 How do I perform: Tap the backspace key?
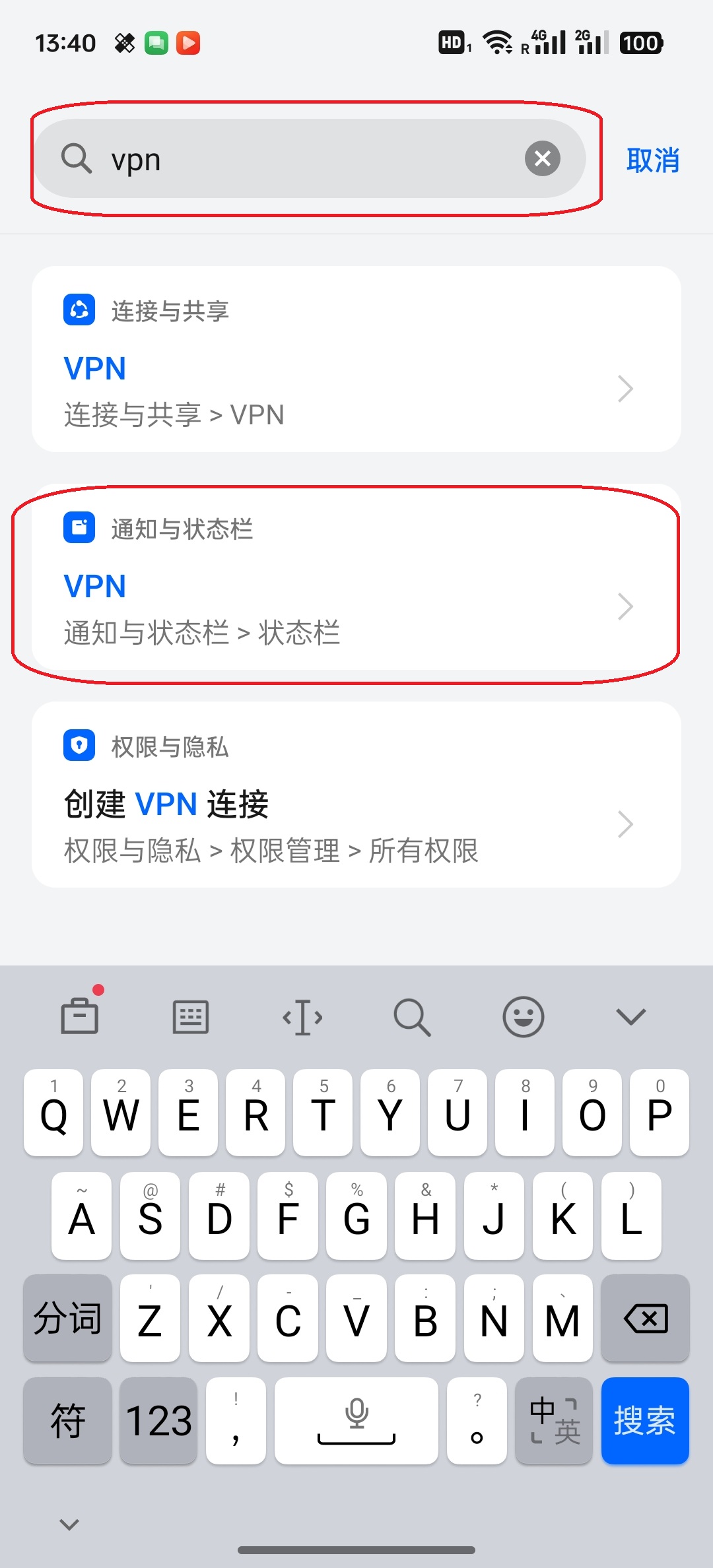644,1319
